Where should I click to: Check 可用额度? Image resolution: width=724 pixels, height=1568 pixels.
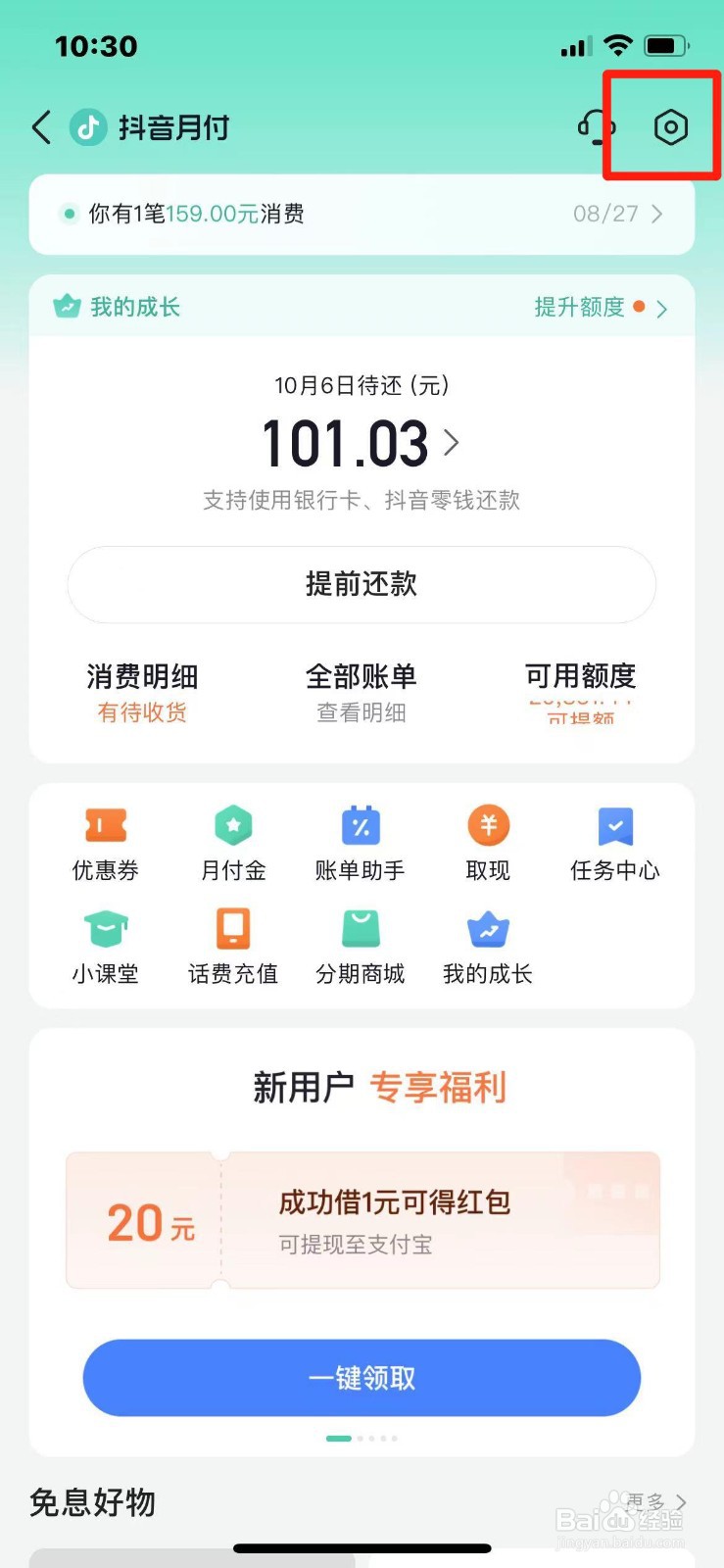tap(581, 693)
